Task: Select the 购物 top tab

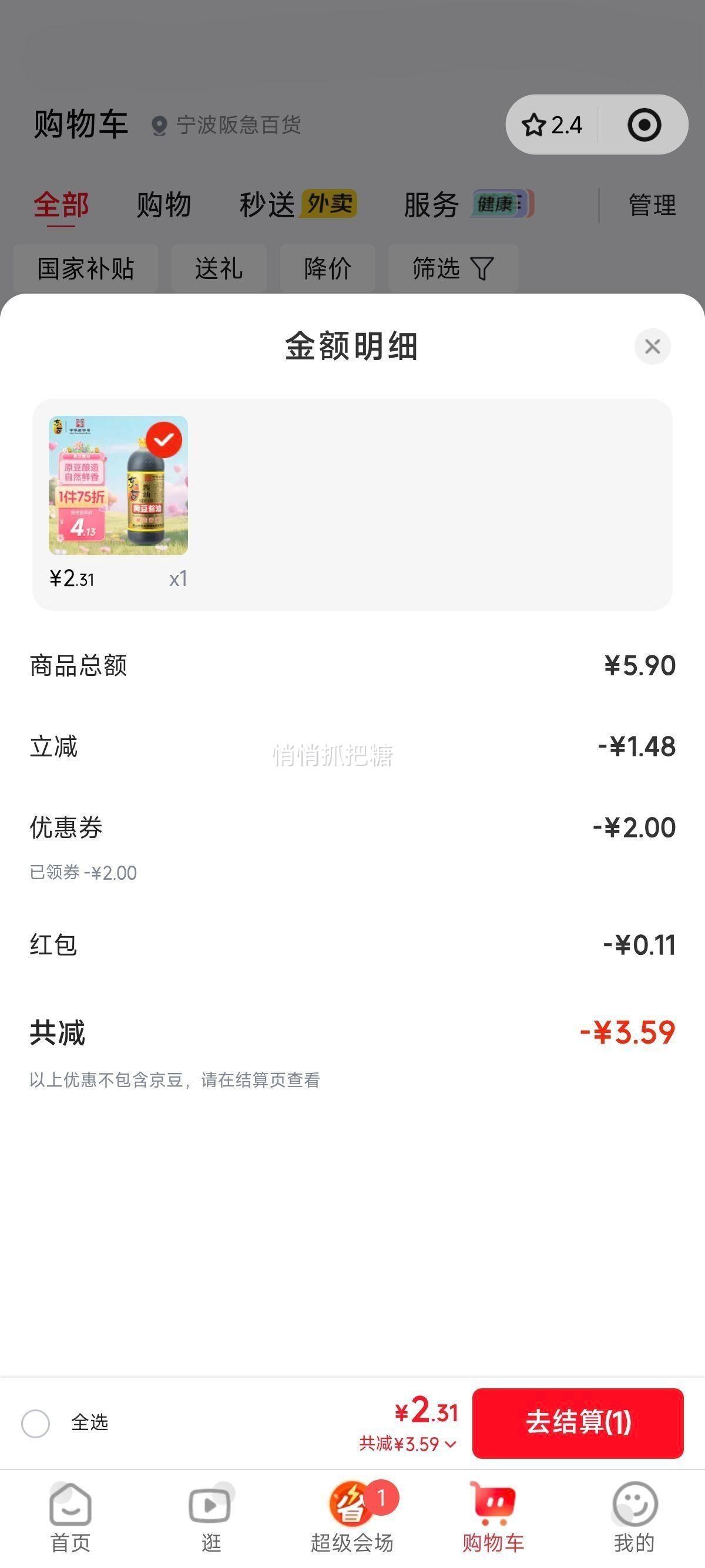Action: (x=164, y=204)
